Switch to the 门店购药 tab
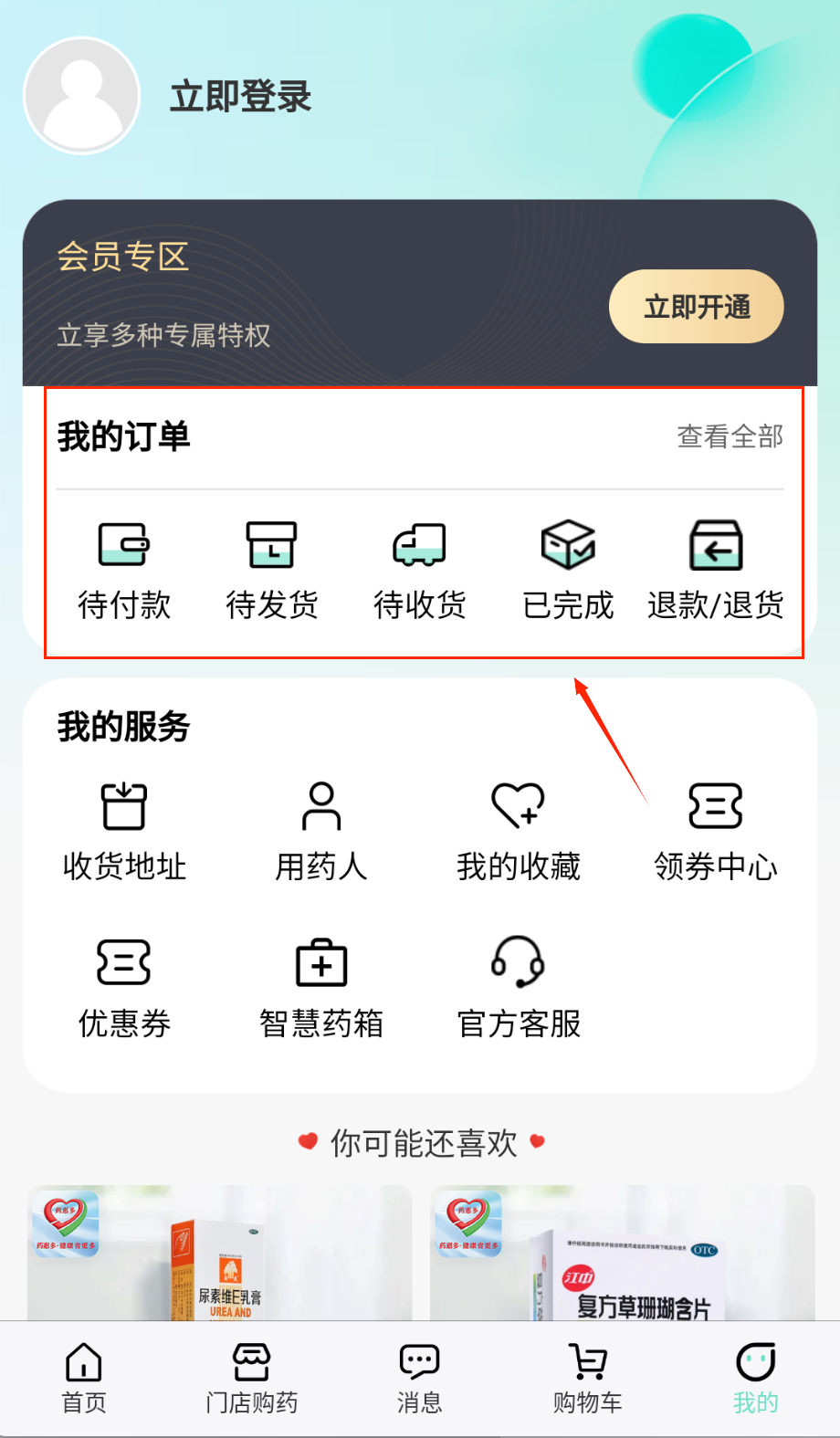The image size is (840, 1438). point(252,1379)
